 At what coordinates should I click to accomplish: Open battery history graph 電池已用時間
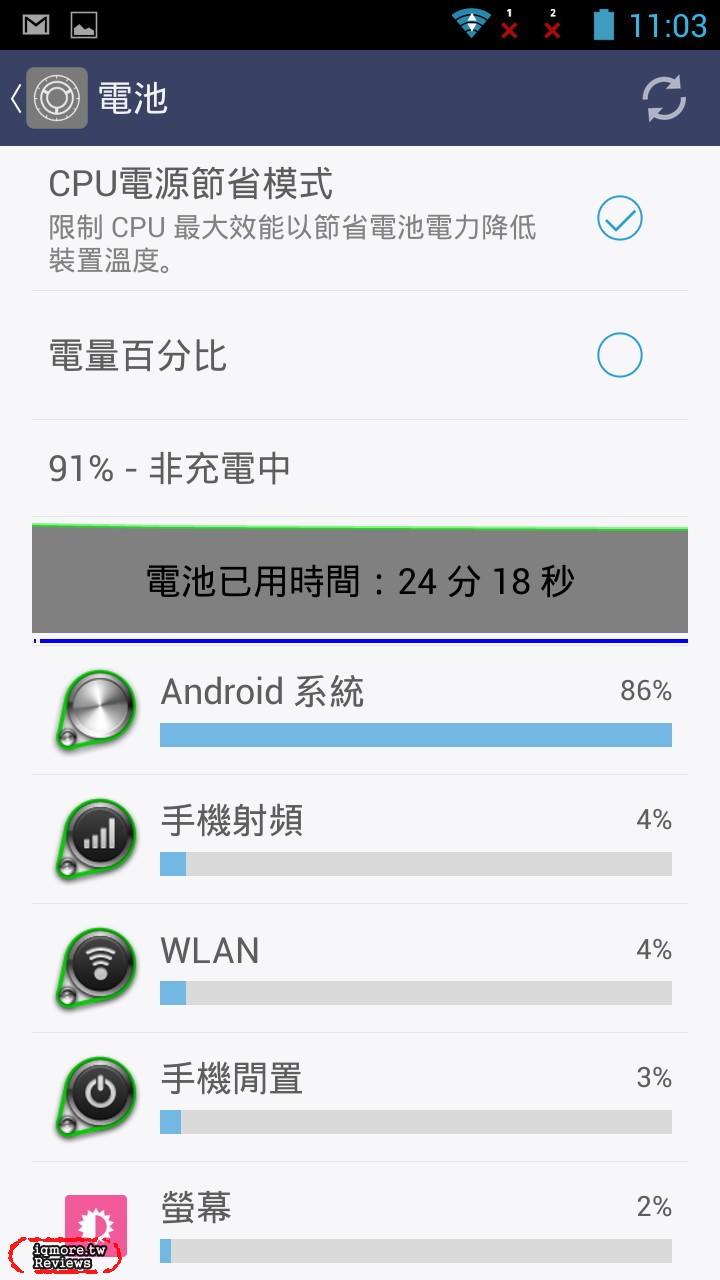tap(360, 581)
